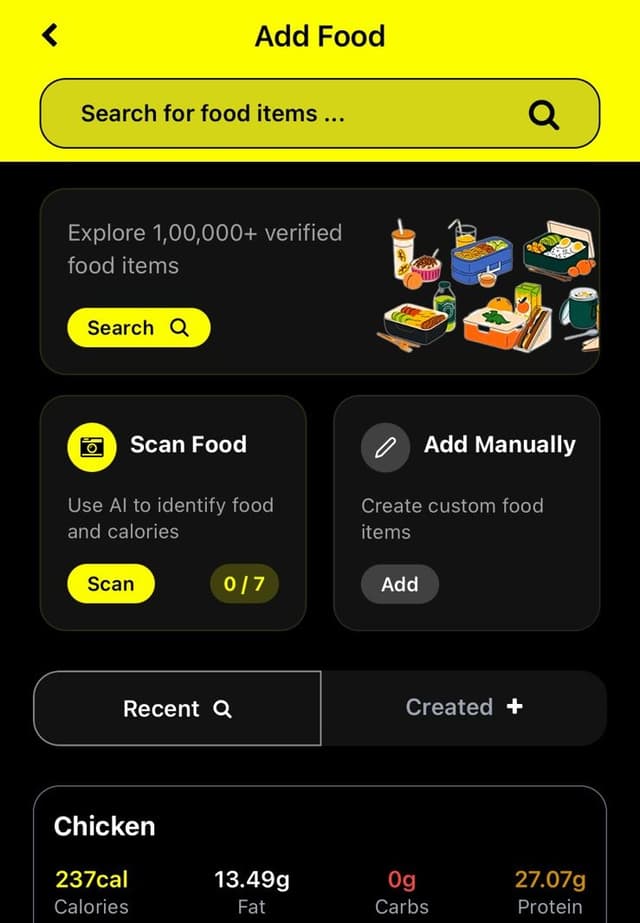Switch to the Recent tab
This screenshot has width=640, height=923.
click(x=177, y=708)
